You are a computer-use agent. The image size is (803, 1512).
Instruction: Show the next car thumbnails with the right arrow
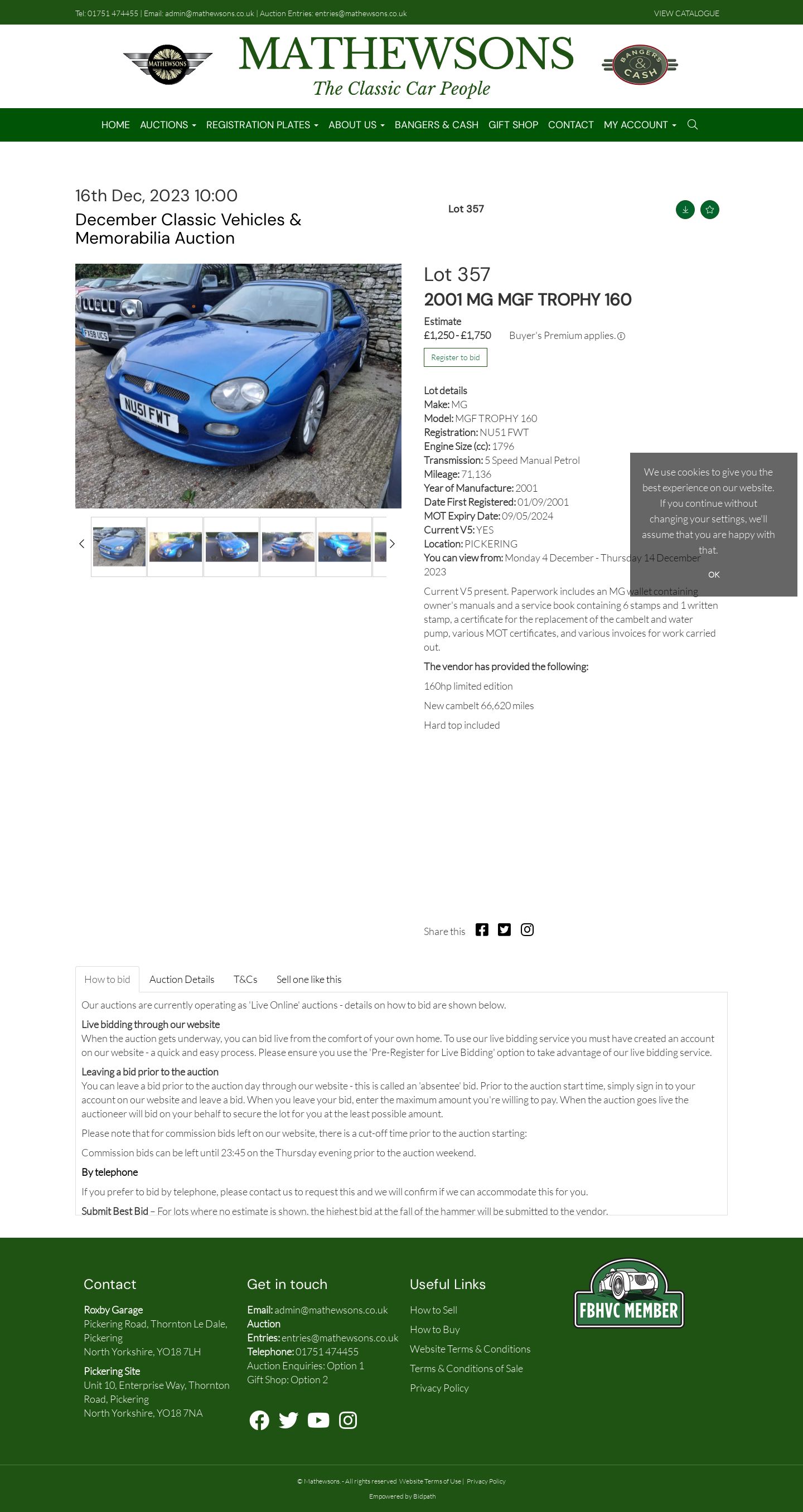pos(392,544)
